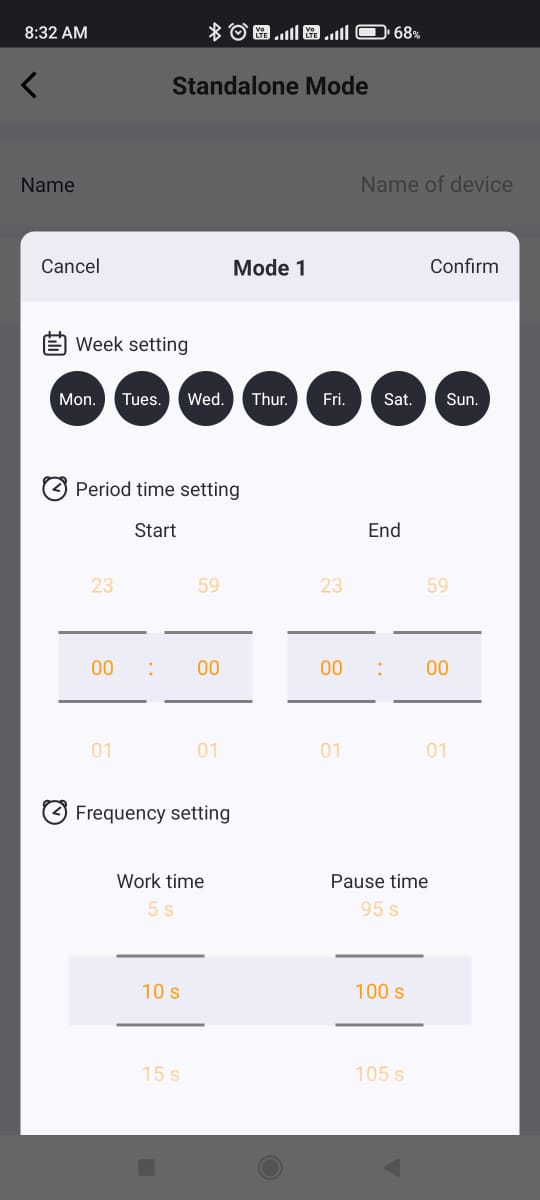Toggle the Tues. day chip
The height and width of the screenshot is (1200, 540).
141,399
